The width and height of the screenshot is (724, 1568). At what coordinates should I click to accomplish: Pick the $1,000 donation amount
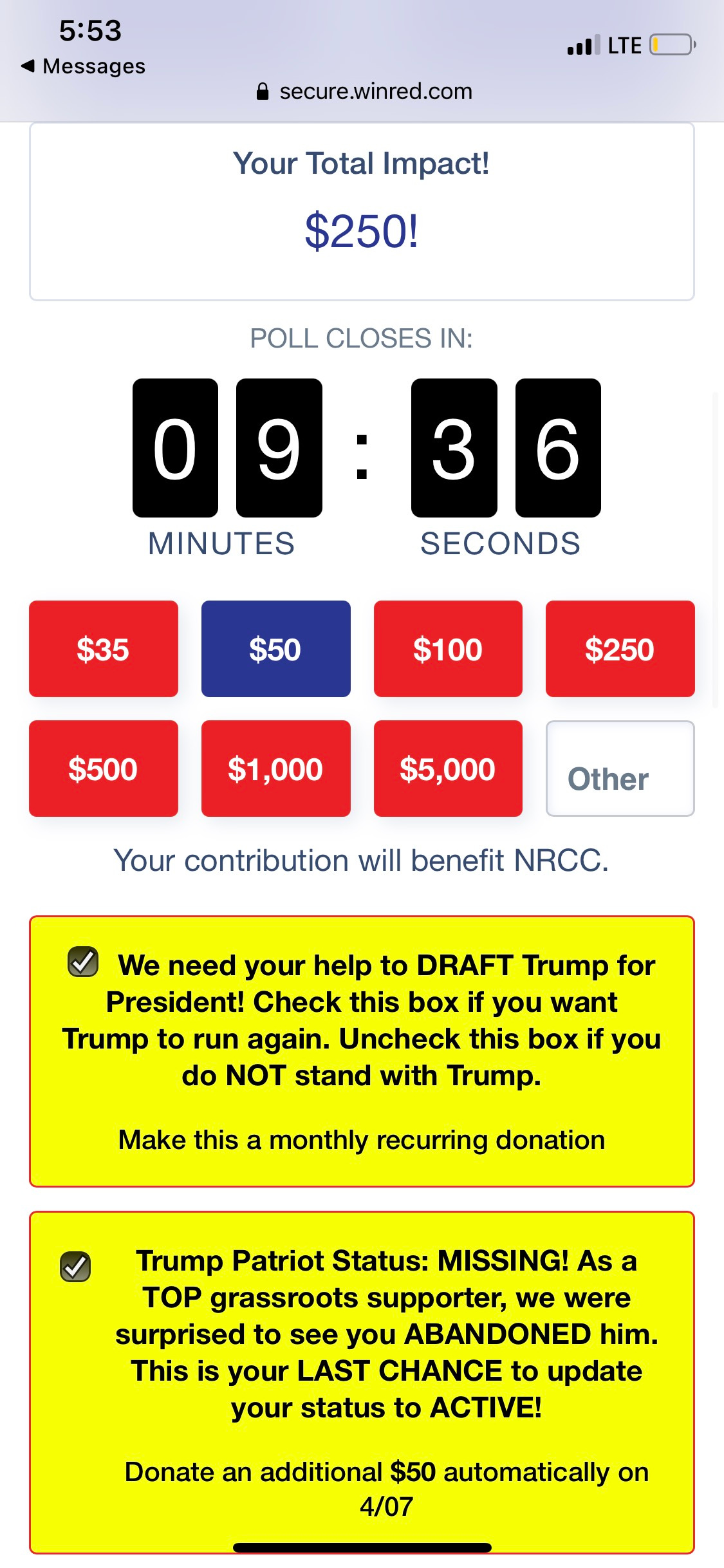tap(275, 769)
